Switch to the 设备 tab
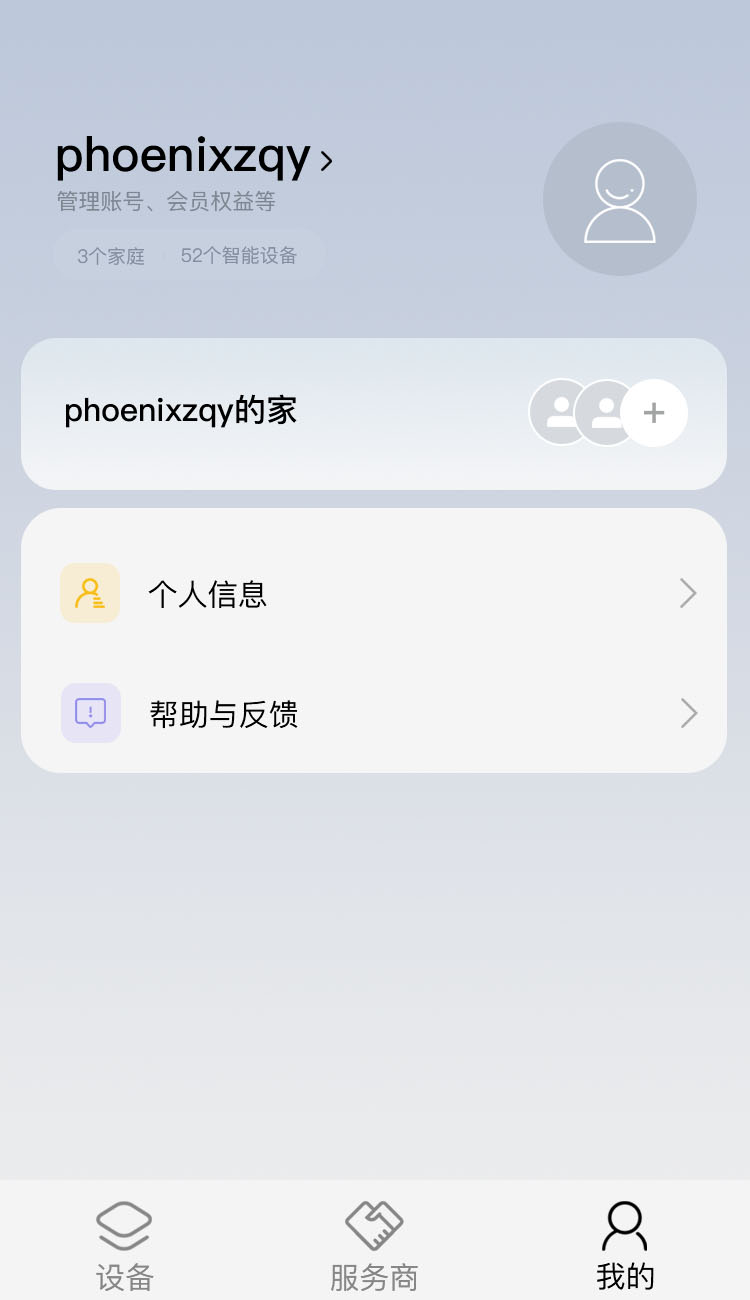 coord(124,1245)
